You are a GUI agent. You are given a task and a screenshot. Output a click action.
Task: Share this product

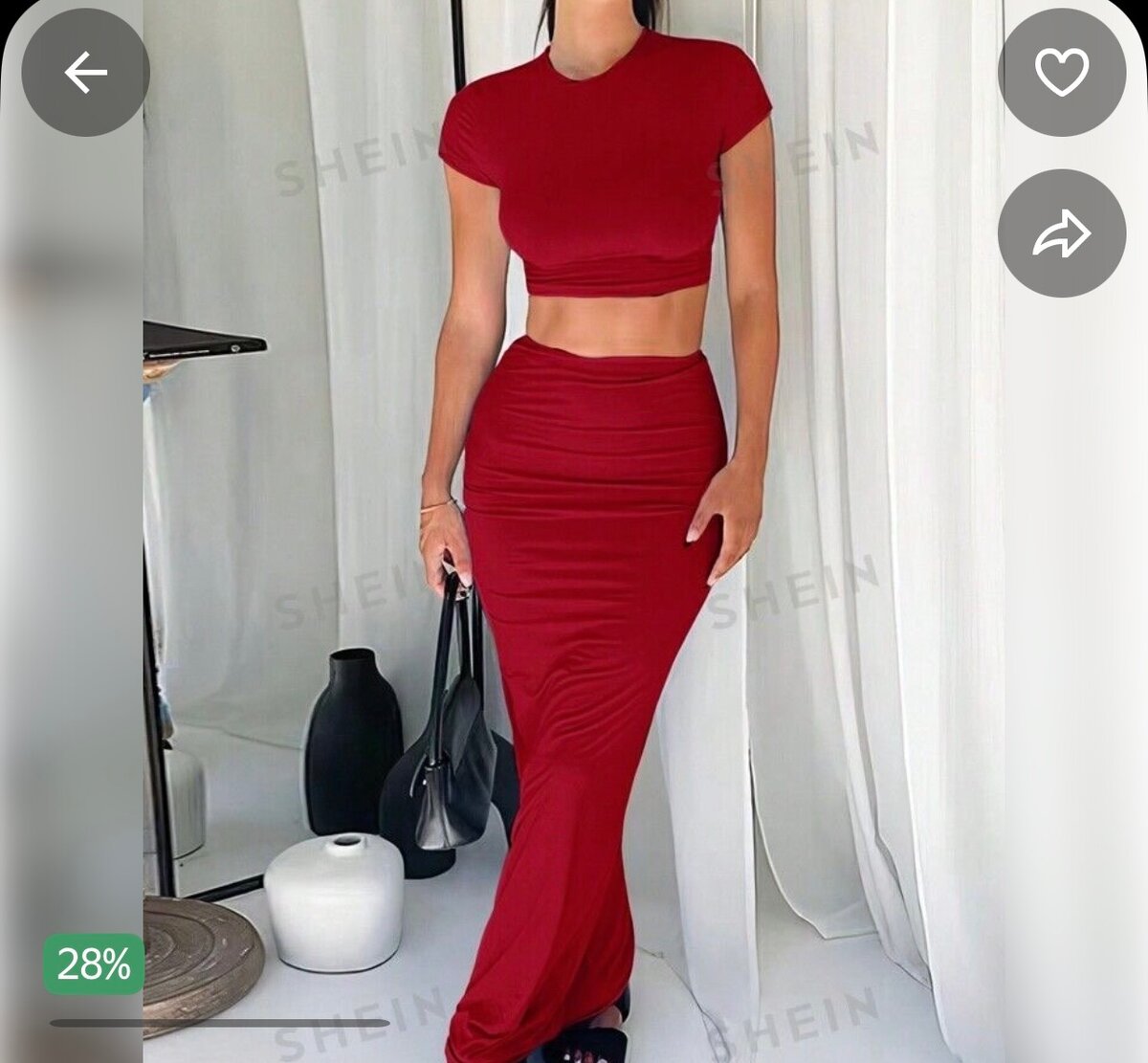(x=1061, y=233)
